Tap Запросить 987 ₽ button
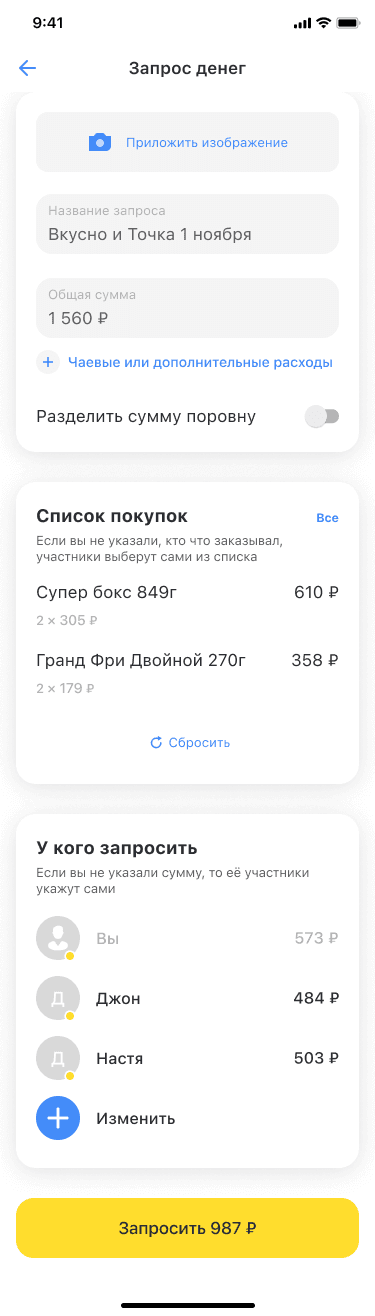Viewport: 375px width, 1316px height. pos(187,1228)
